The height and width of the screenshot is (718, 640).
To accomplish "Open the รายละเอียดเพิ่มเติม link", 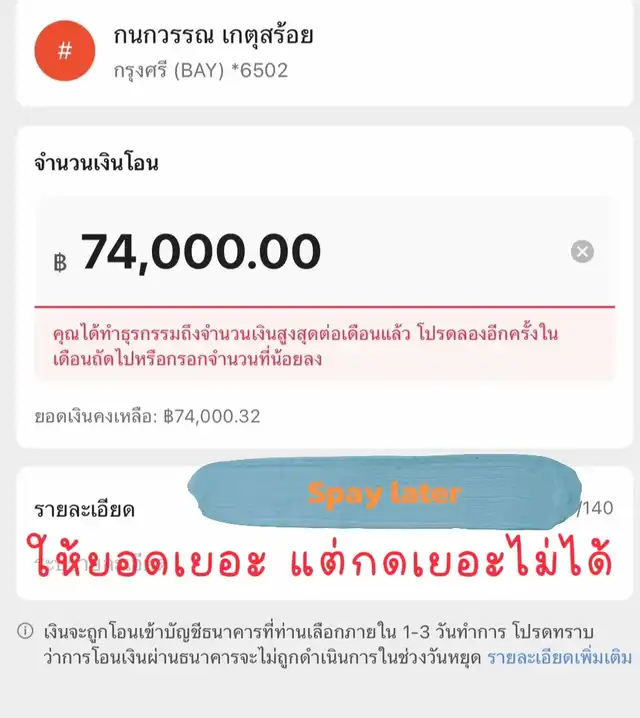I will [559, 658].
